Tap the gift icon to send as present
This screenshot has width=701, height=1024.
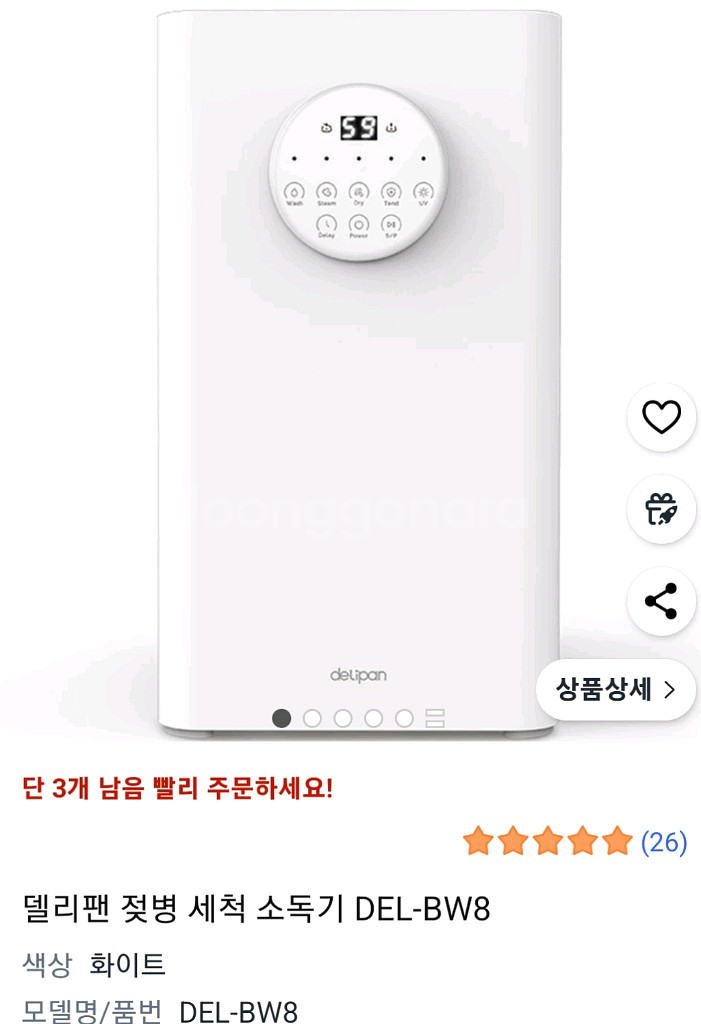pyautogui.click(x=661, y=510)
